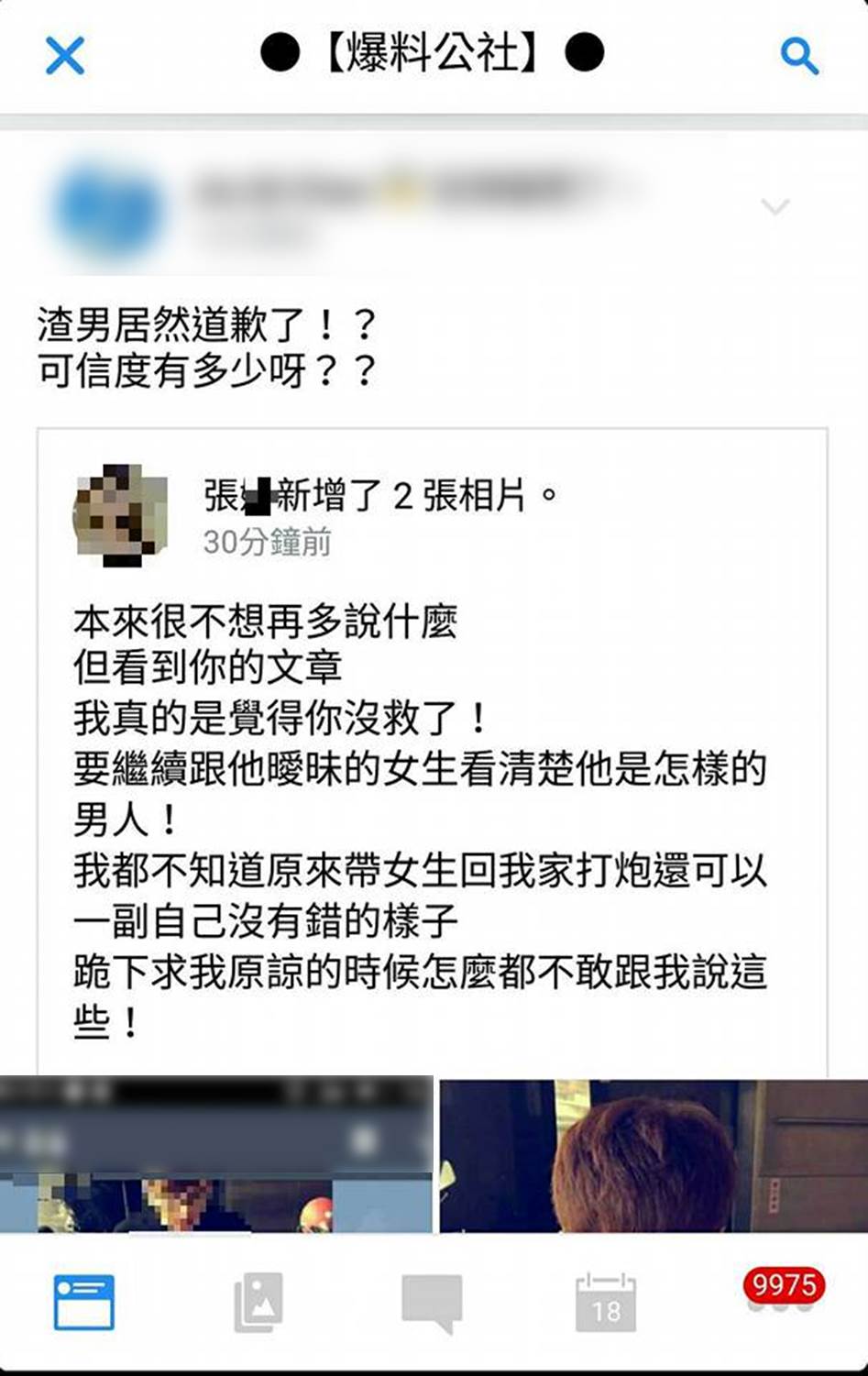Image resolution: width=868 pixels, height=1376 pixels.
Task: Open the shared post's author avatar
Action: point(121,515)
